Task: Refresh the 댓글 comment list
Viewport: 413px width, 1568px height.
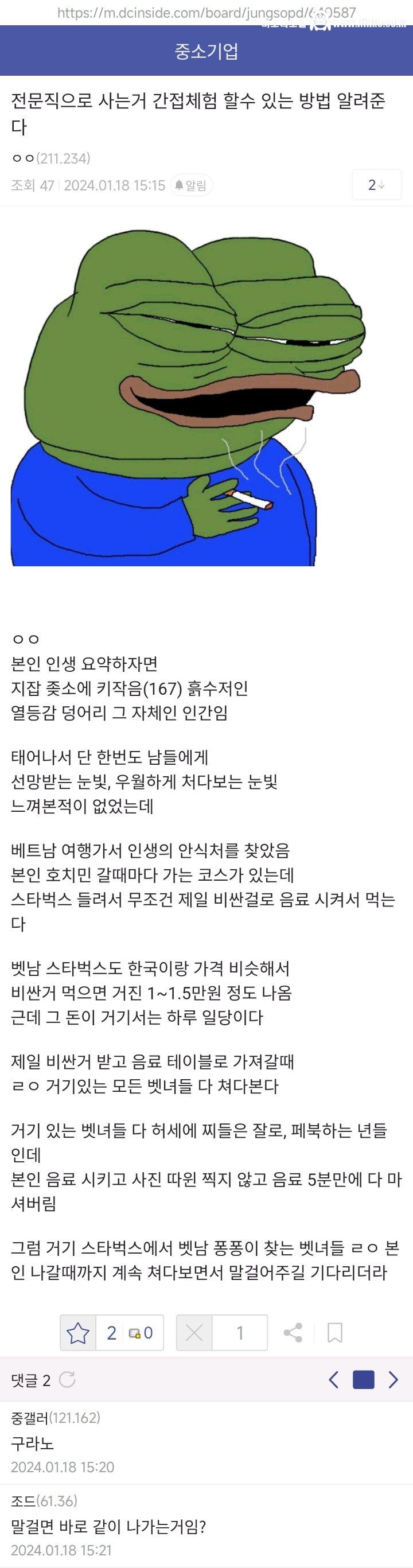Action: (x=68, y=1380)
